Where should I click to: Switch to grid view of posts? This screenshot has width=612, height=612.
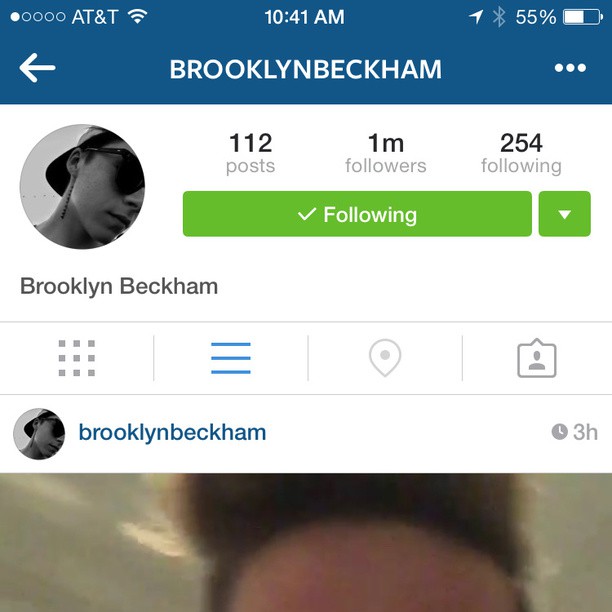[77, 358]
